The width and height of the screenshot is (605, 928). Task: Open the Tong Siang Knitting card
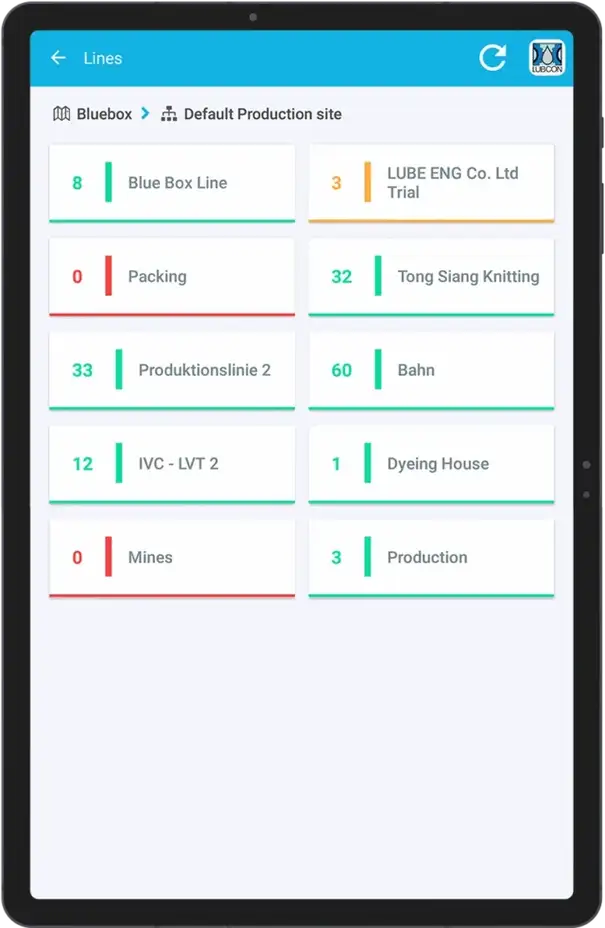point(431,276)
